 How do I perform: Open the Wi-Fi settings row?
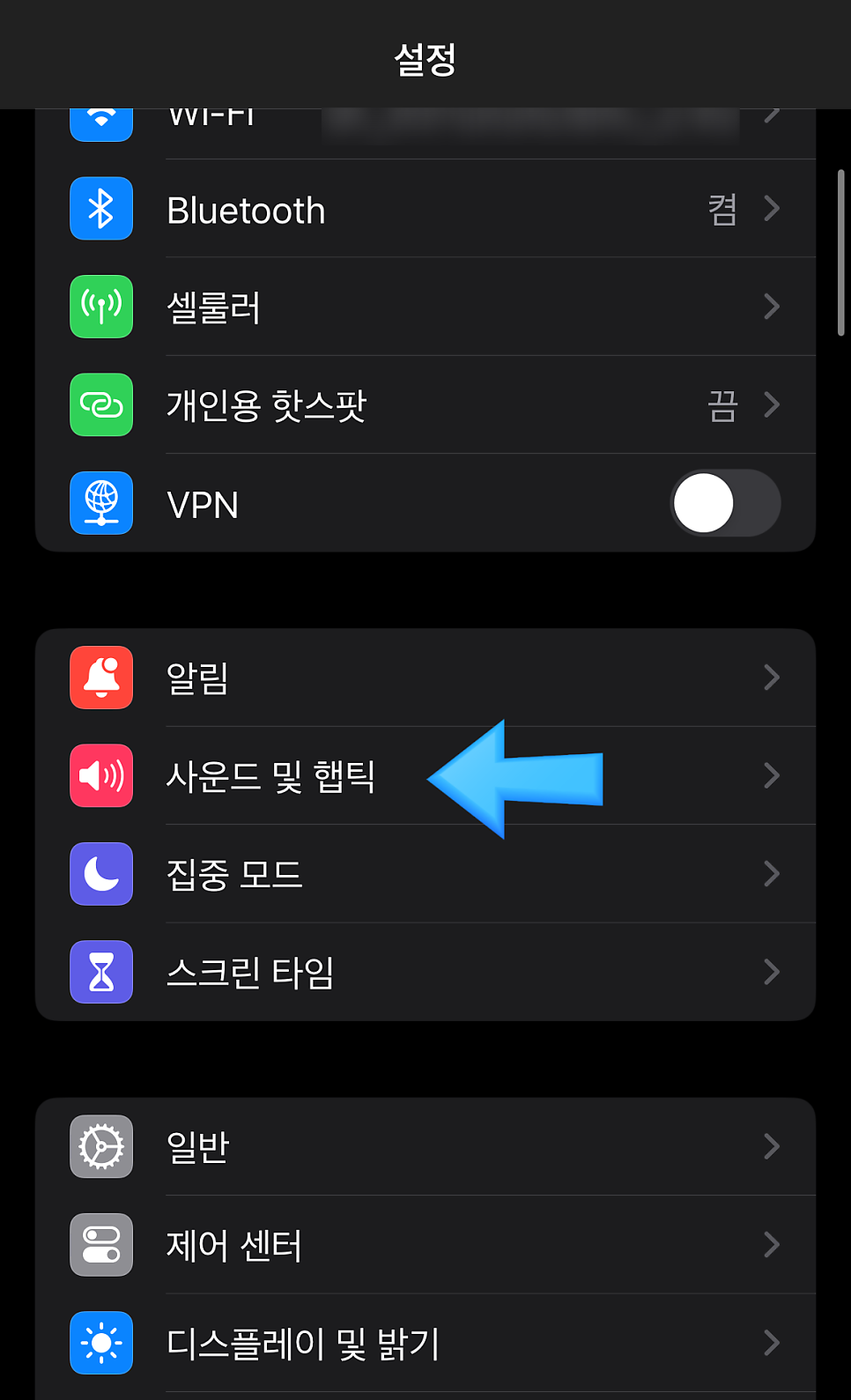(x=425, y=123)
